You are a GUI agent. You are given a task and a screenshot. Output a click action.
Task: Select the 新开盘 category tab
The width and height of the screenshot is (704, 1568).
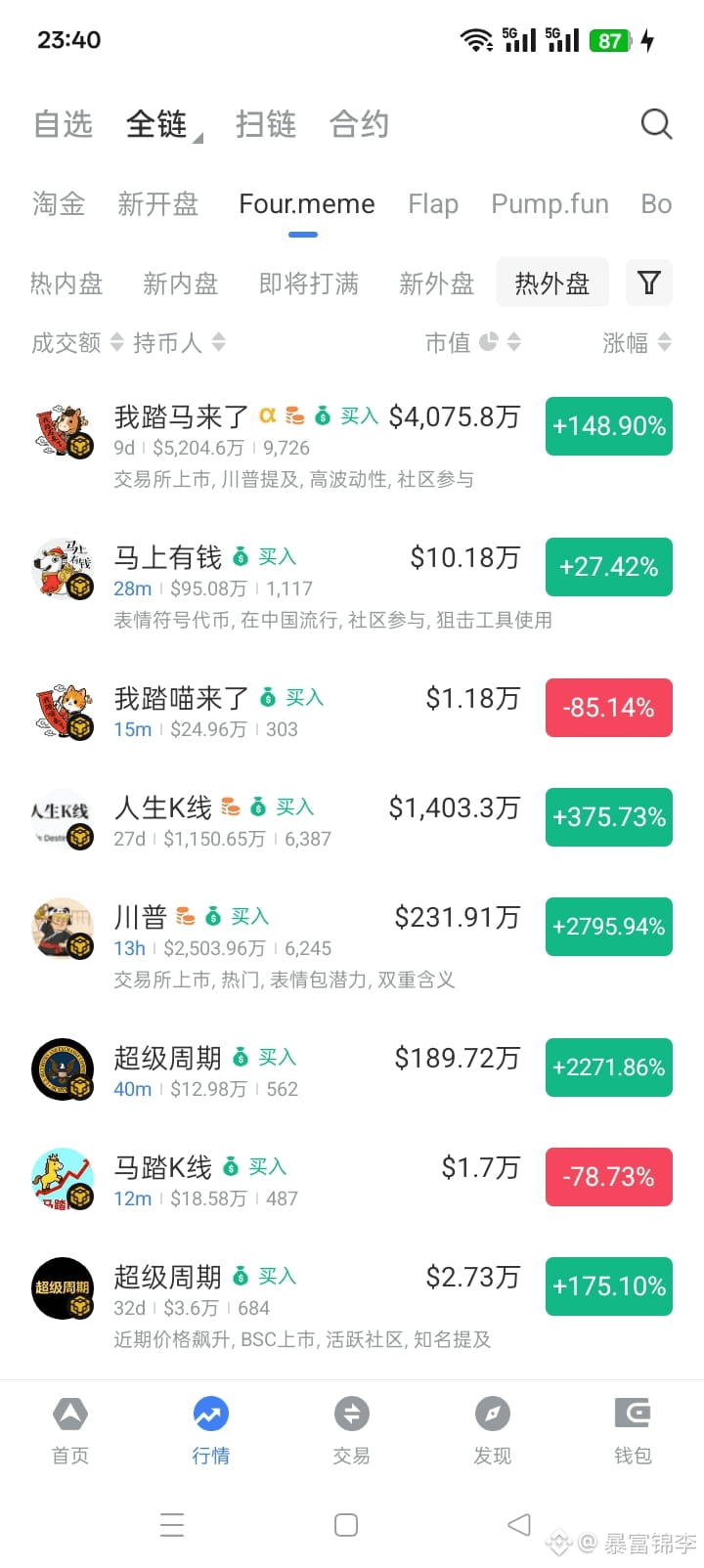point(157,203)
